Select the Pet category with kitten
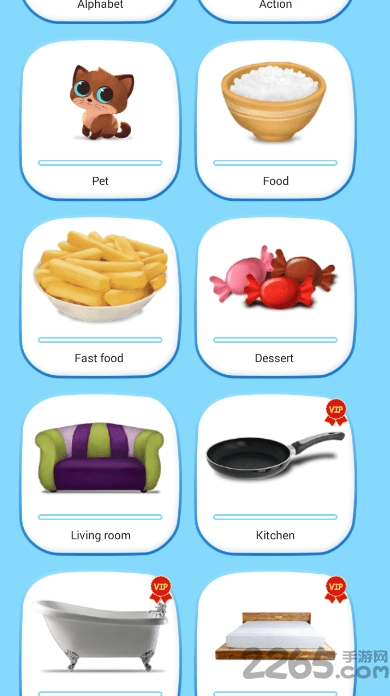Image resolution: width=390 pixels, height=696 pixels. (100, 120)
